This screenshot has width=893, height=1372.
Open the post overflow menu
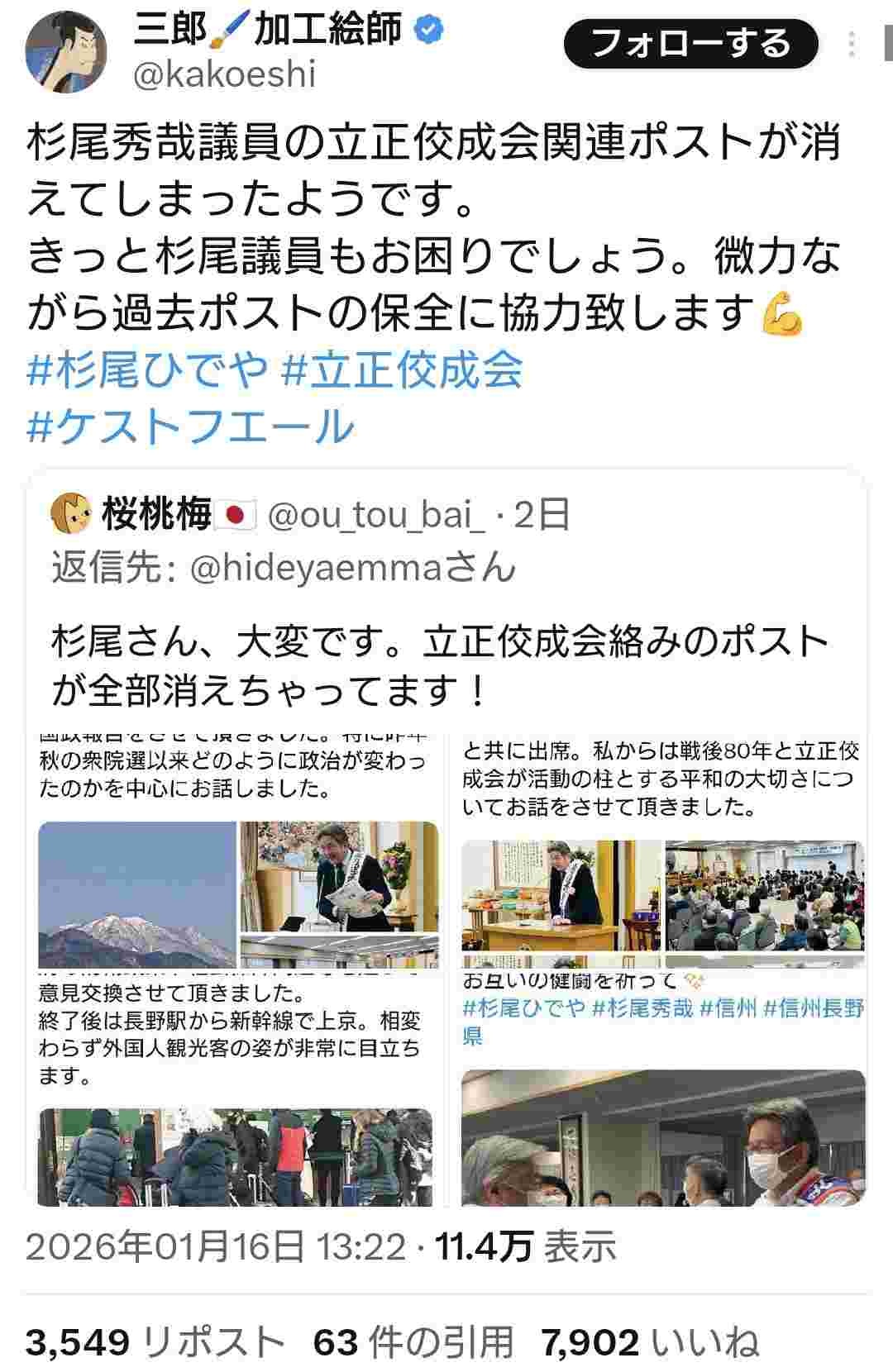[852, 44]
